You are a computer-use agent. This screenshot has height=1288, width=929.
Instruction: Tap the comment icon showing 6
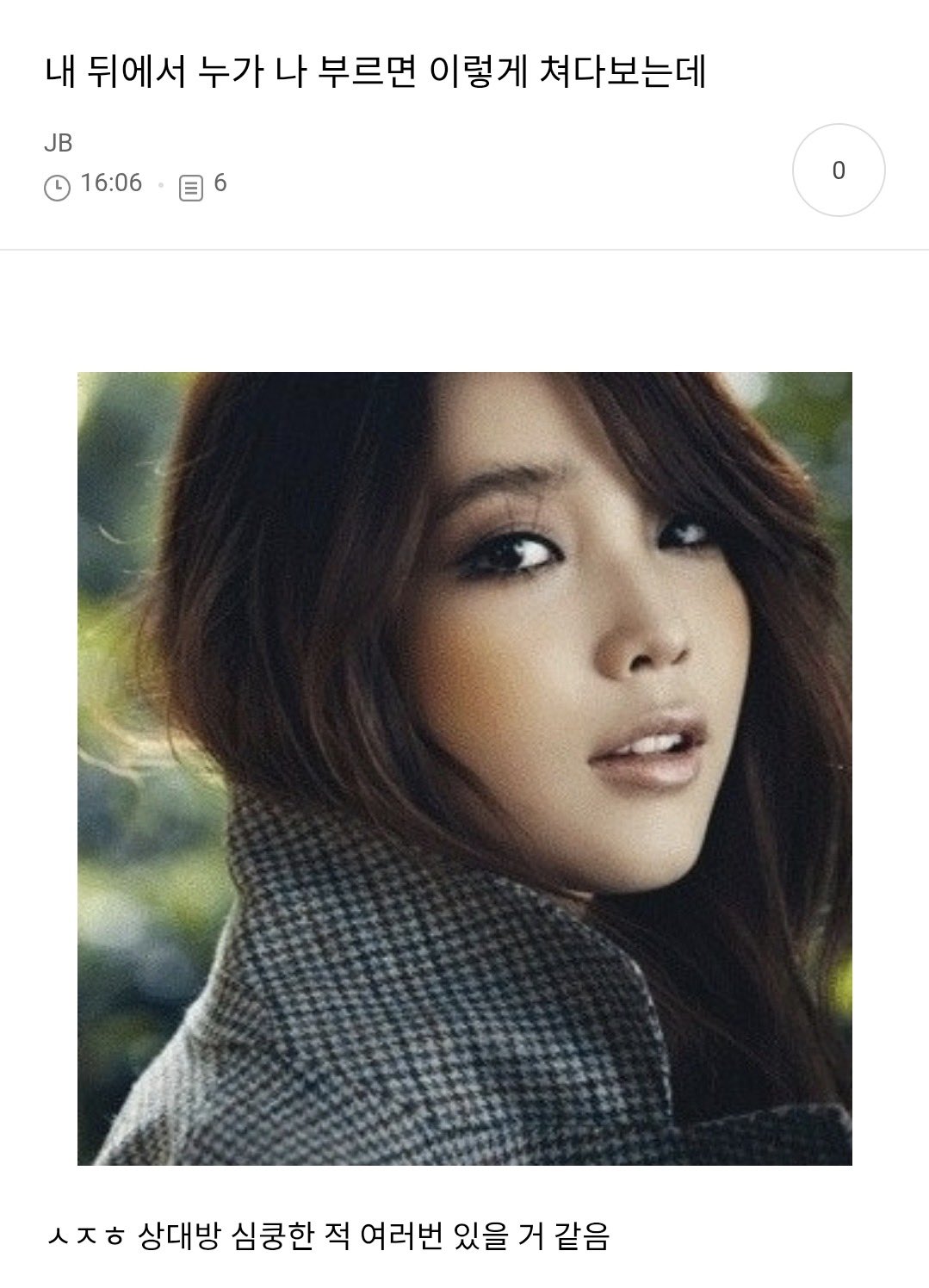[x=191, y=186]
